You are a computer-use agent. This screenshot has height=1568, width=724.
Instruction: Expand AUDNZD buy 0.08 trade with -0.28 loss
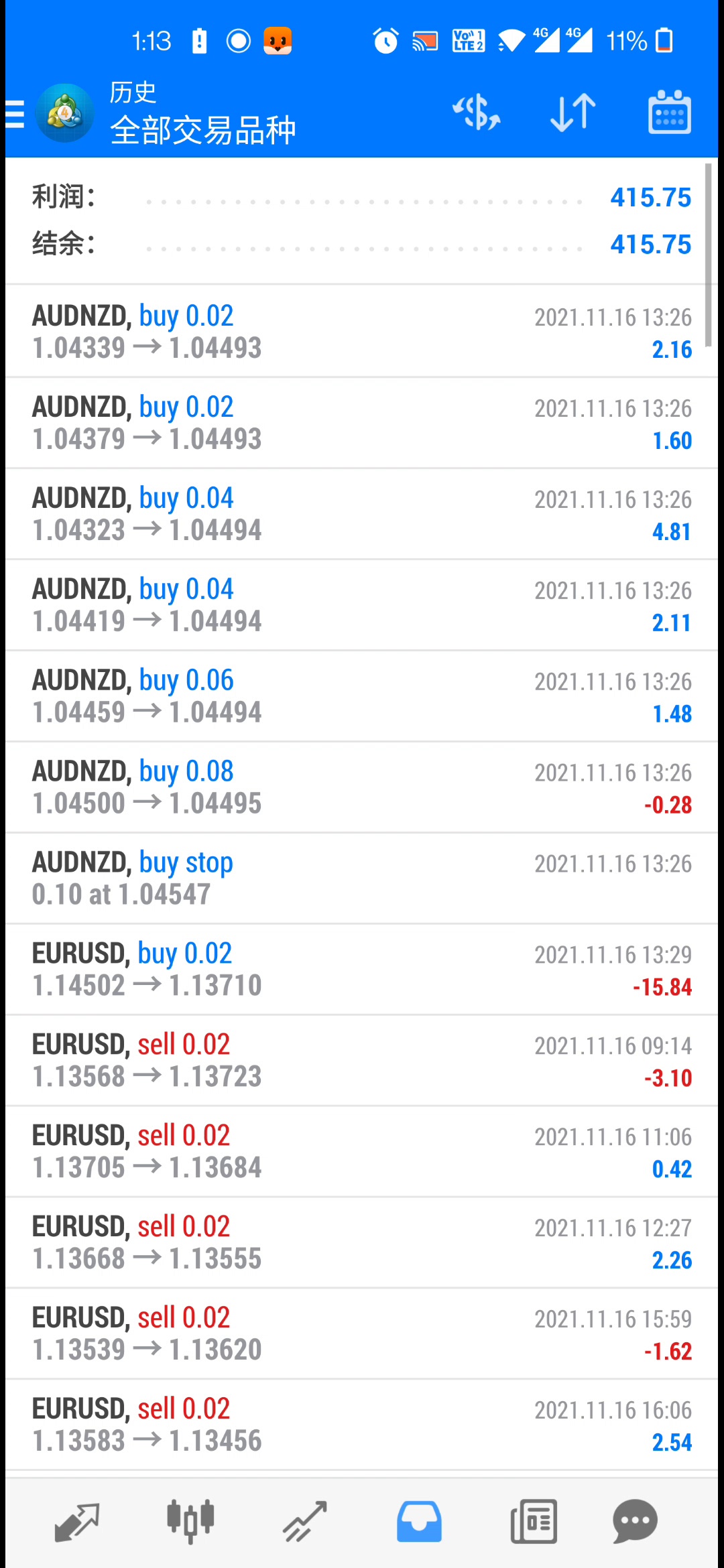[x=362, y=787]
